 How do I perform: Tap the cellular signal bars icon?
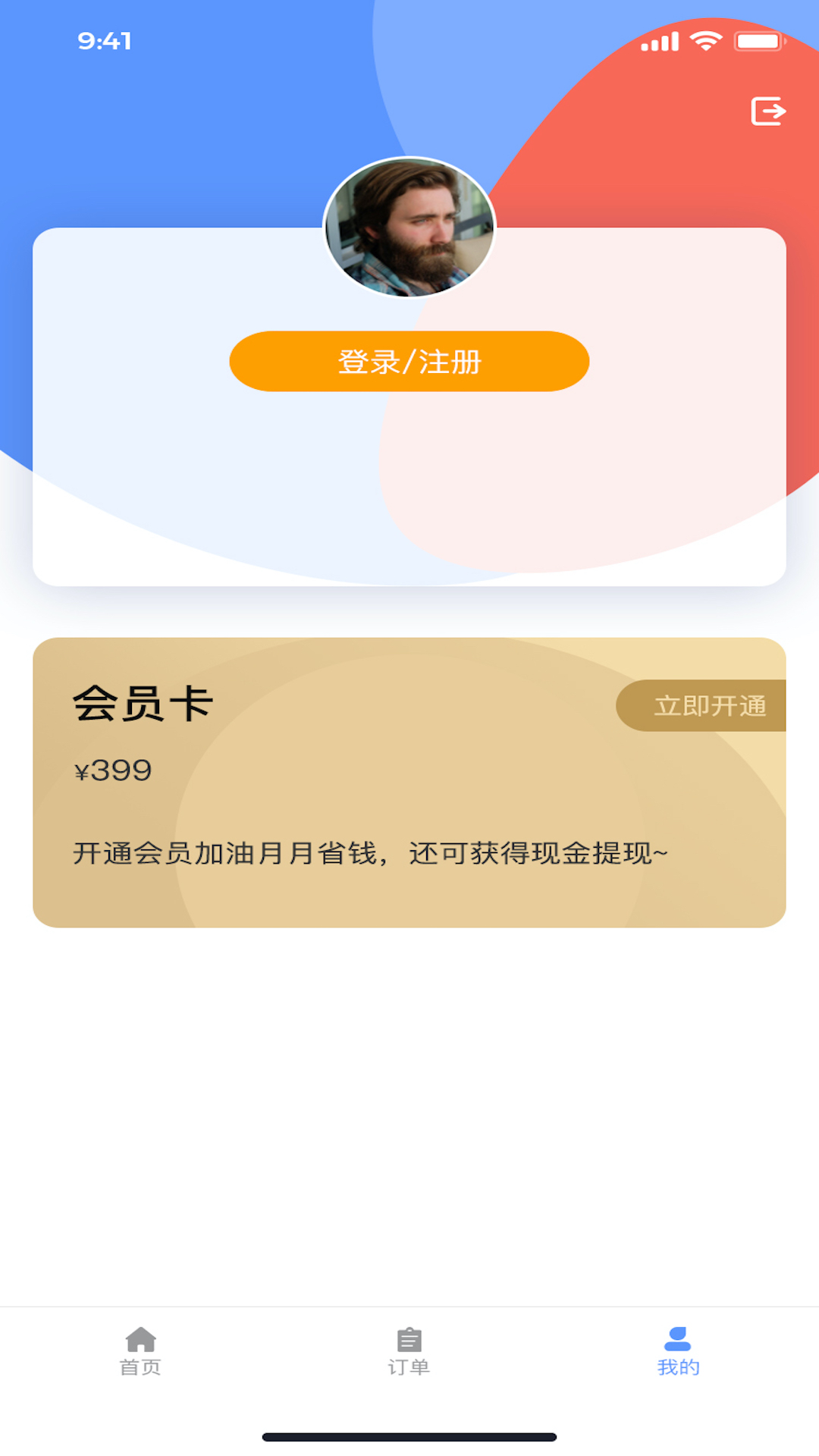pyautogui.click(x=660, y=42)
